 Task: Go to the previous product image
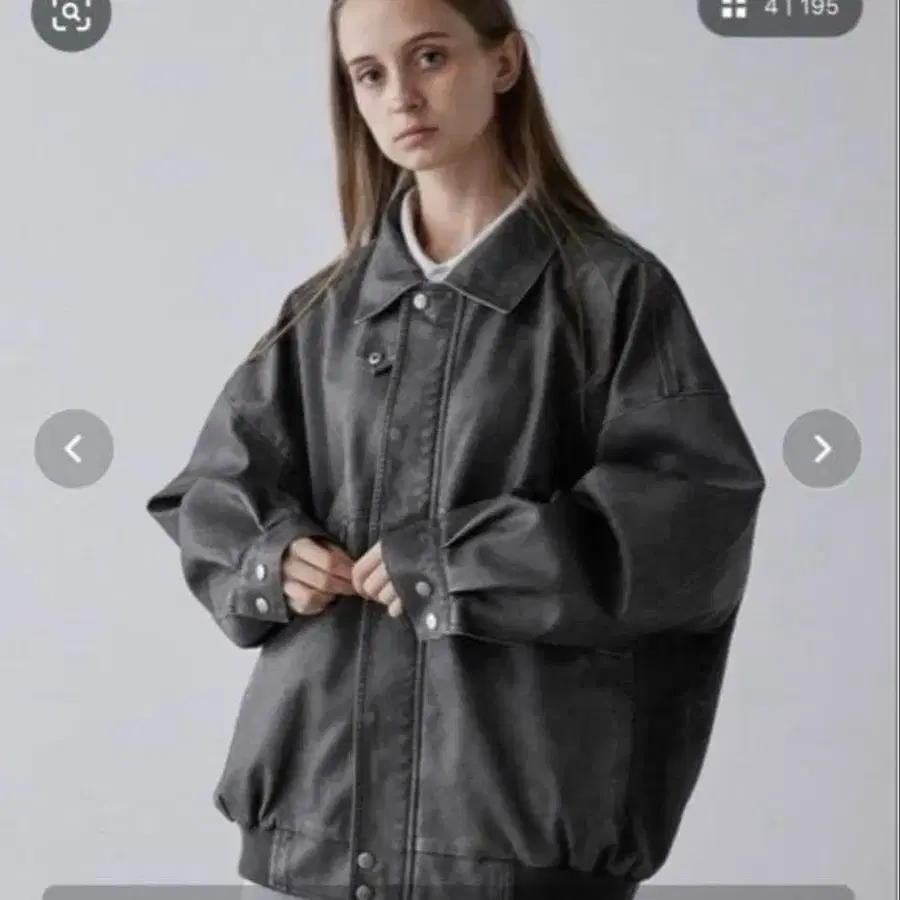tap(74, 449)
